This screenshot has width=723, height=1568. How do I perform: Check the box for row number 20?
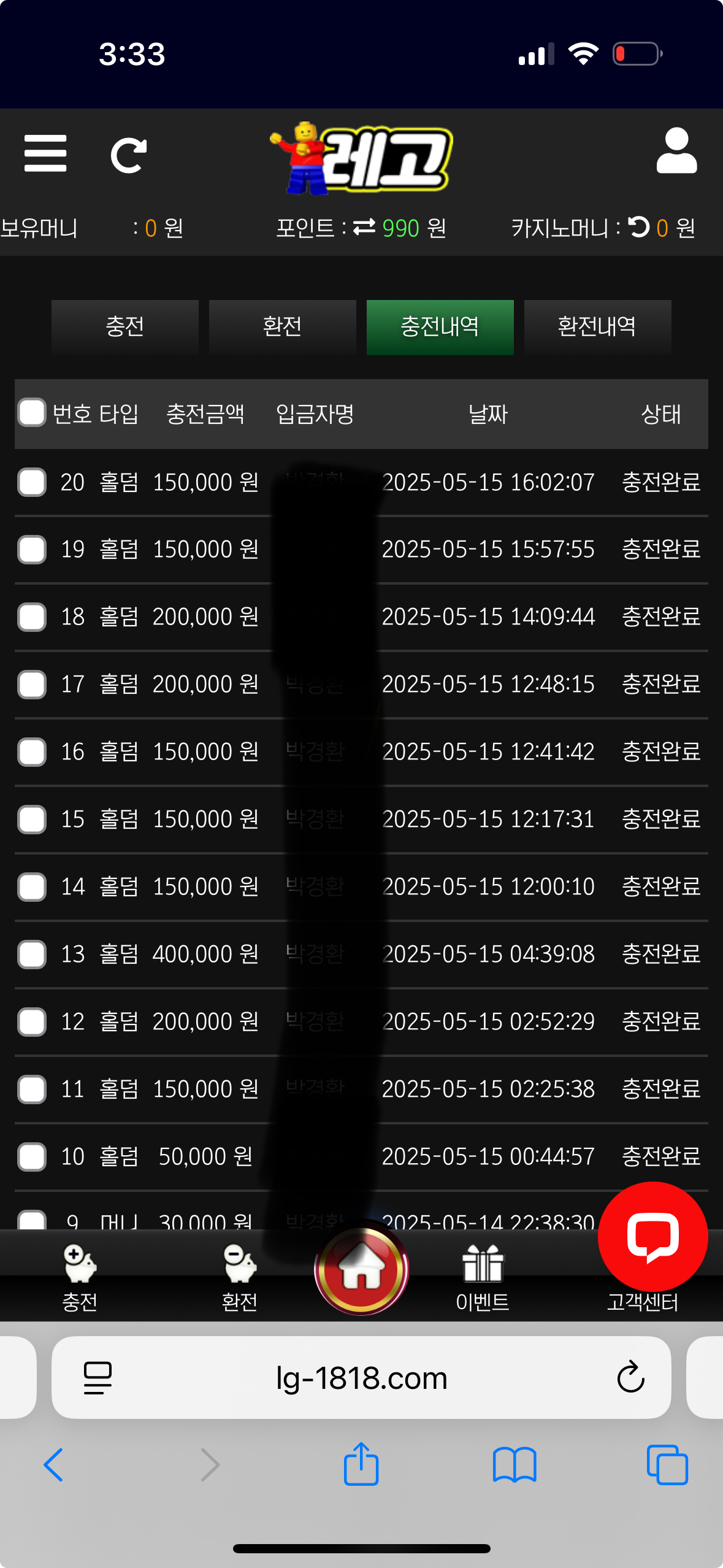(x=32, y=482)
